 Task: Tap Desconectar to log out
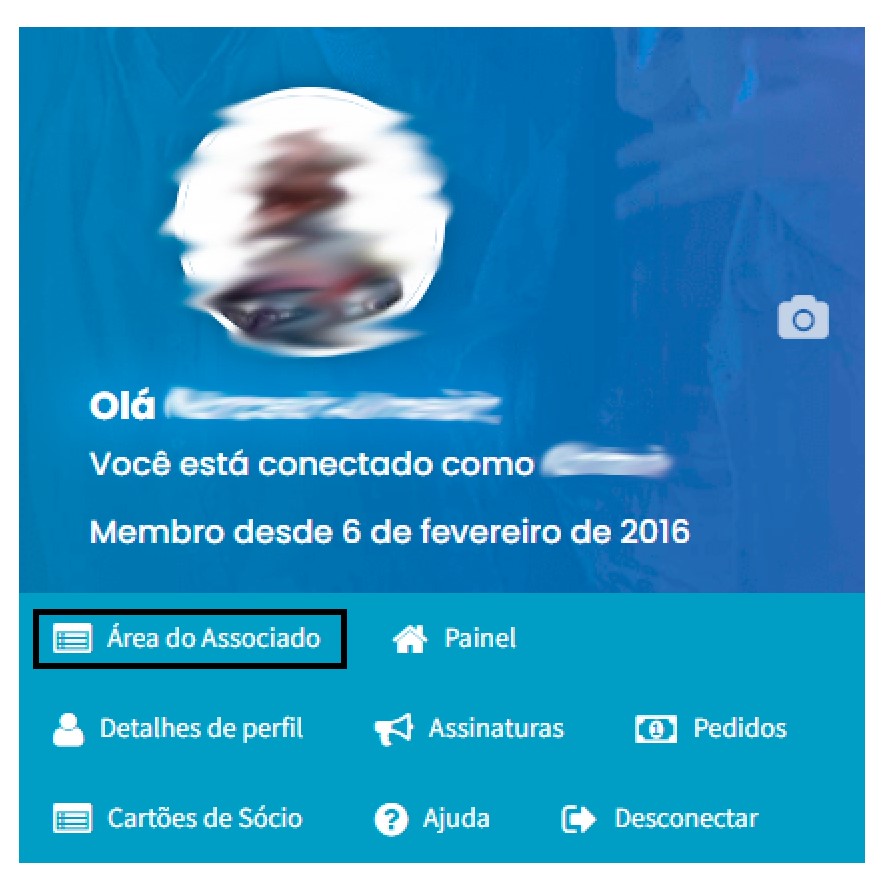pyautogui.click(x=662, y=819)
